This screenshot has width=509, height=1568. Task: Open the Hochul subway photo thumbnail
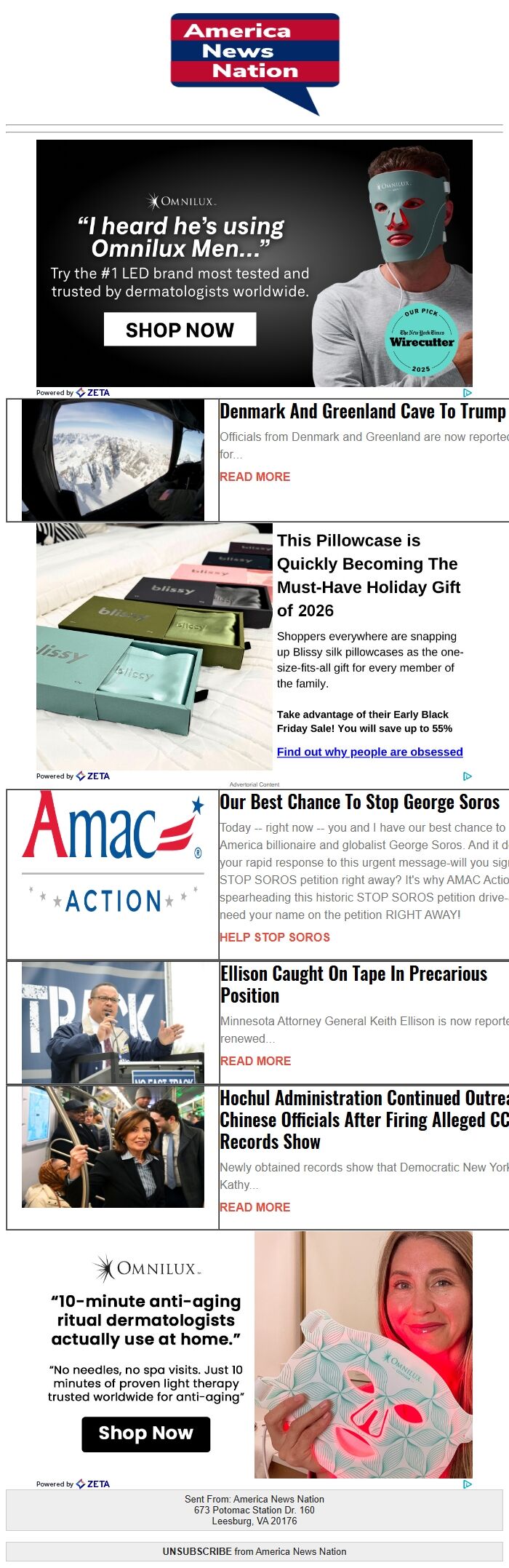113,1147
